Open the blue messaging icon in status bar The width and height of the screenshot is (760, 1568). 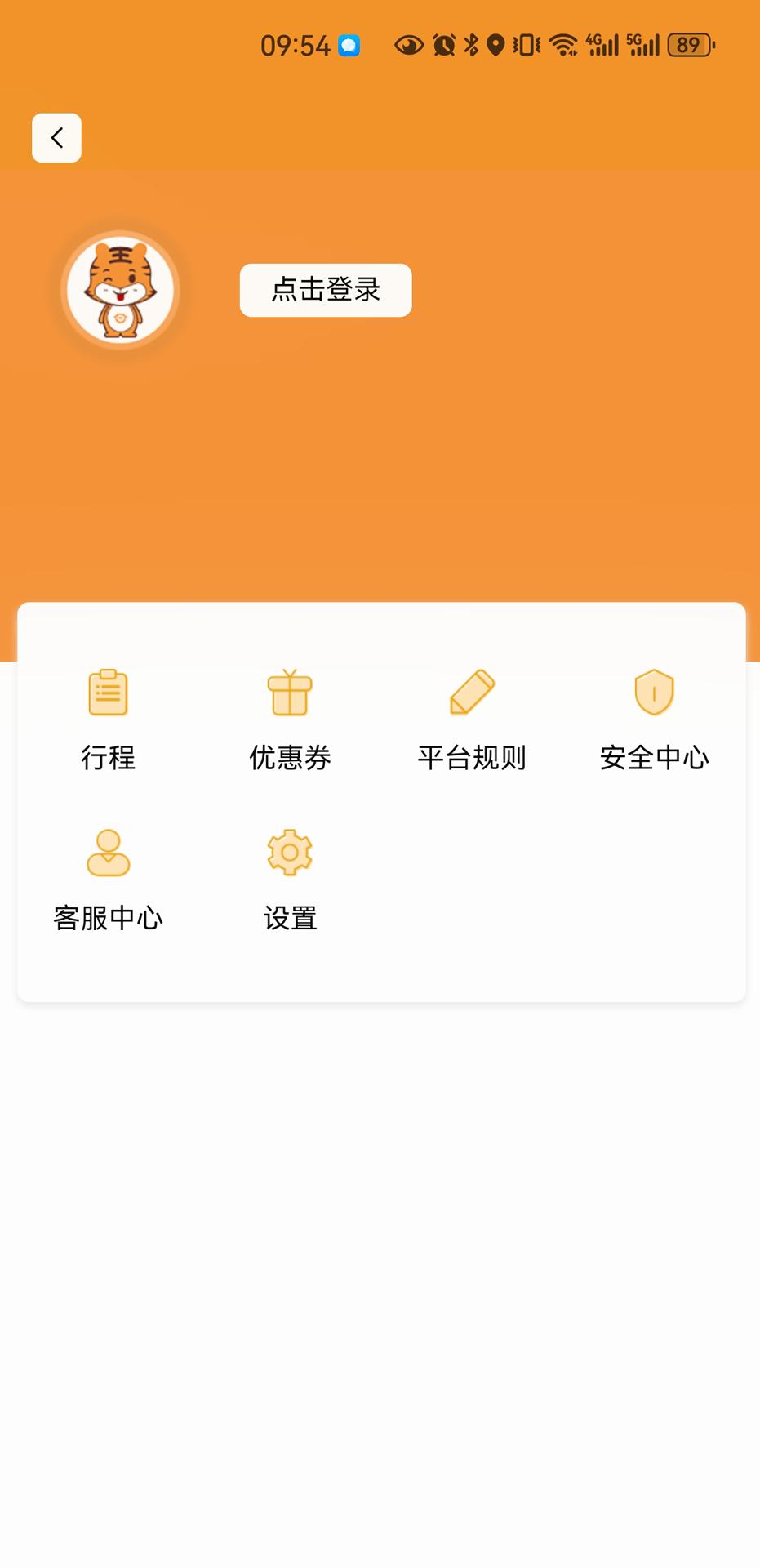(350, 45)
